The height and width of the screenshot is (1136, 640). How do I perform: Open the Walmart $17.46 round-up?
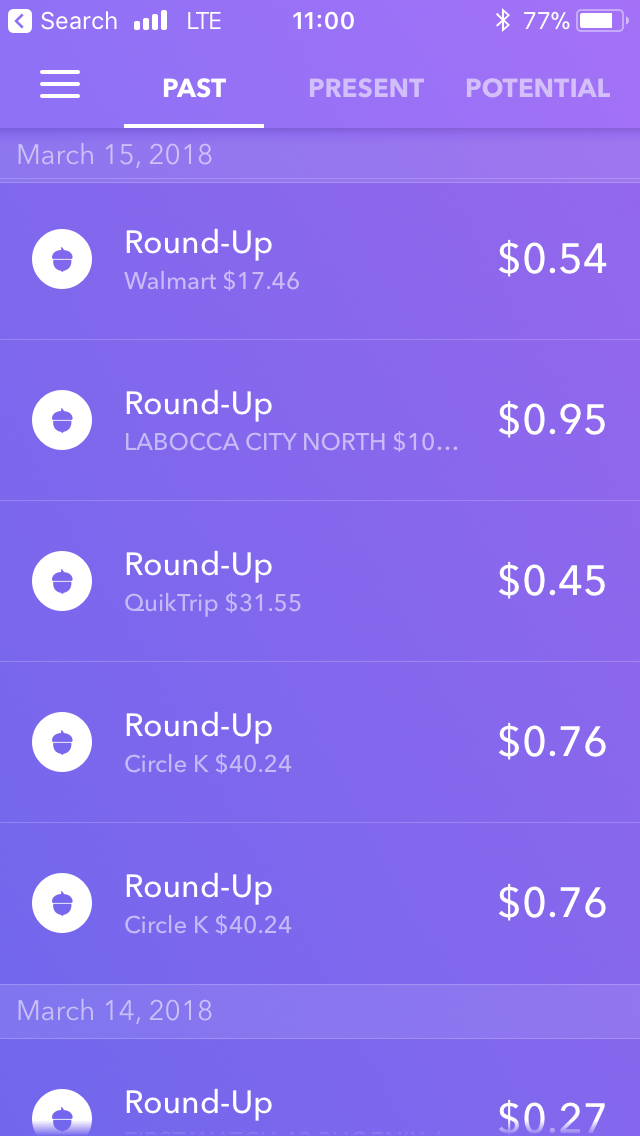320,259
